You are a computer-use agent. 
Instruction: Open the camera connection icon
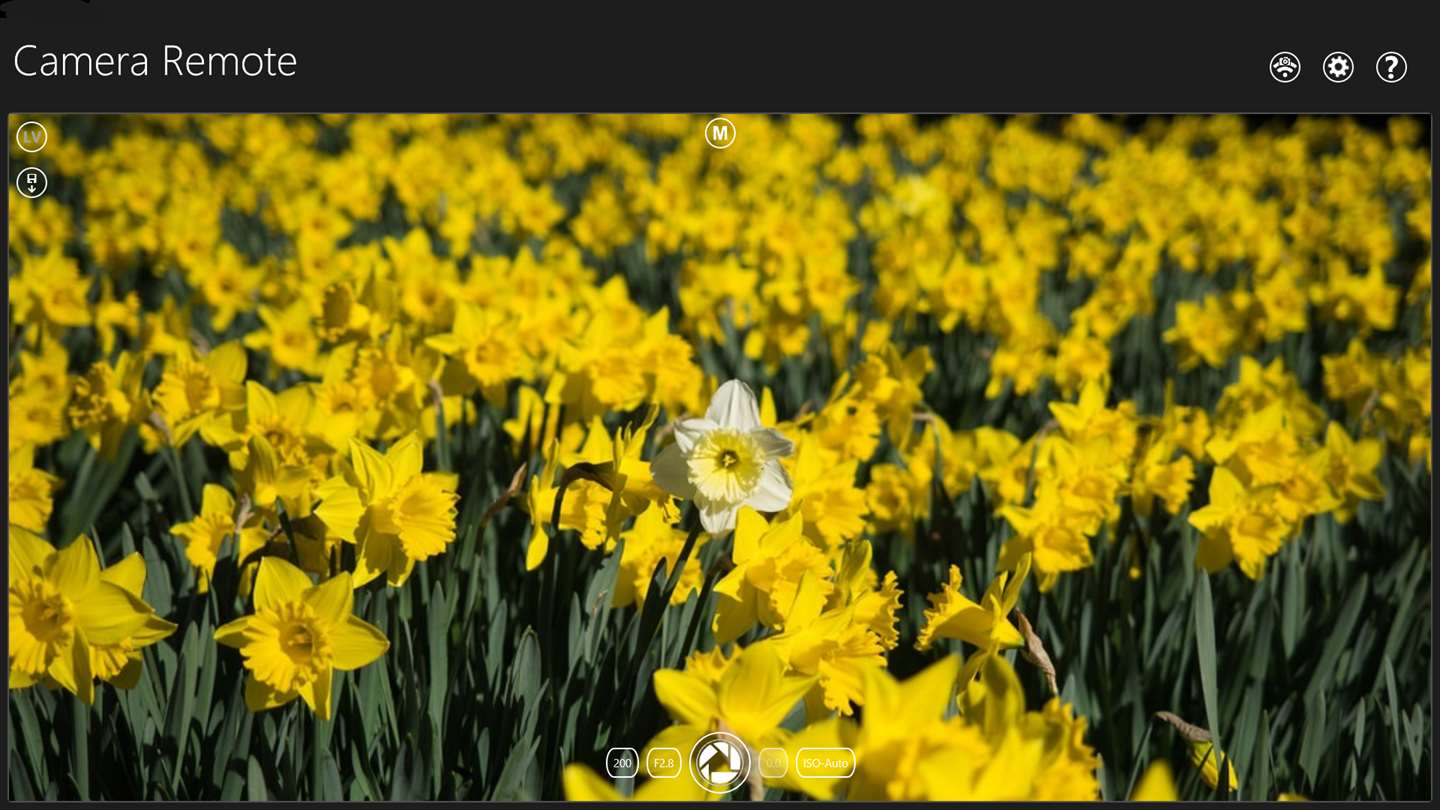point(1285,67)
